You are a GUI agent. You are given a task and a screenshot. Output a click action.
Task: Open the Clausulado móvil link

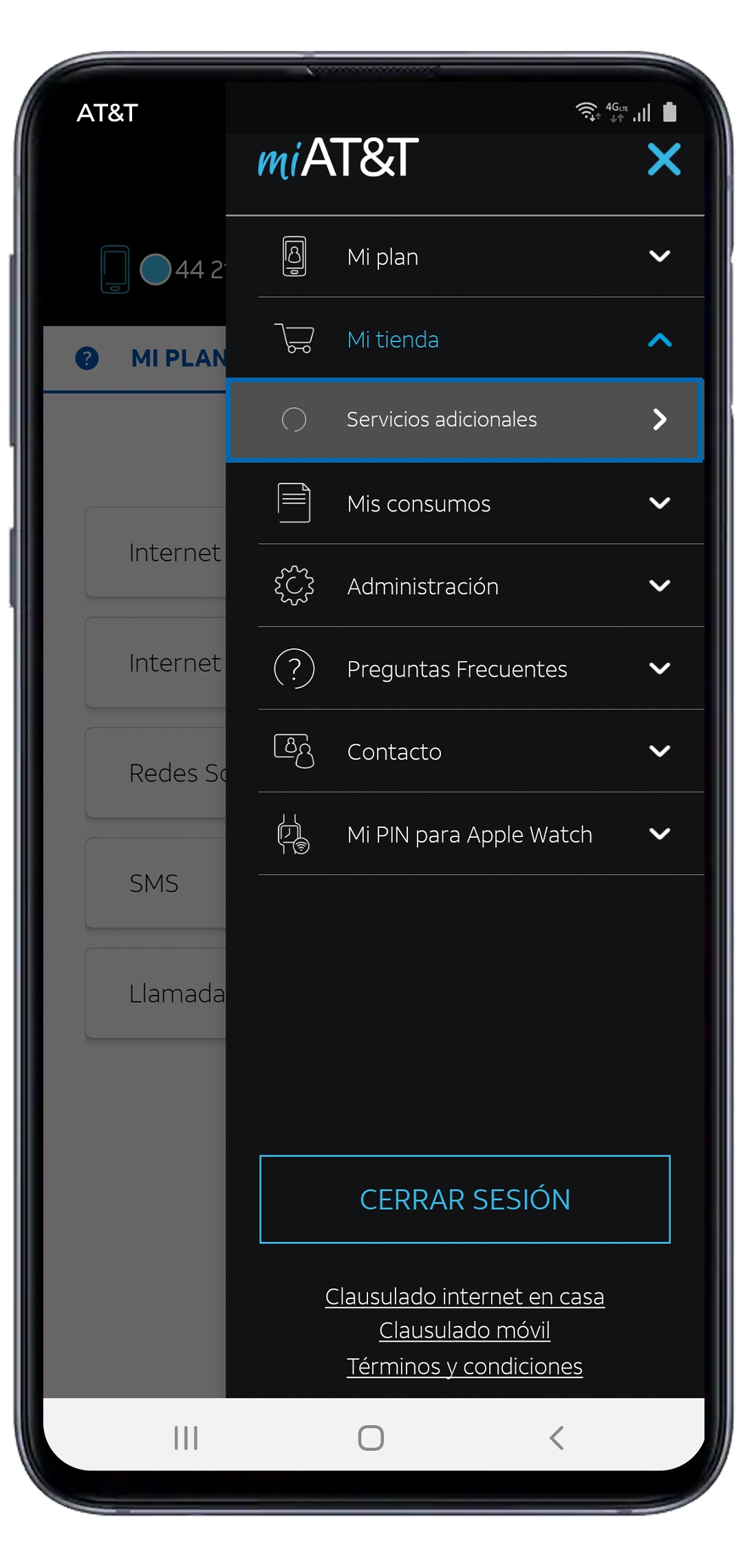(x=465, y=1330)
